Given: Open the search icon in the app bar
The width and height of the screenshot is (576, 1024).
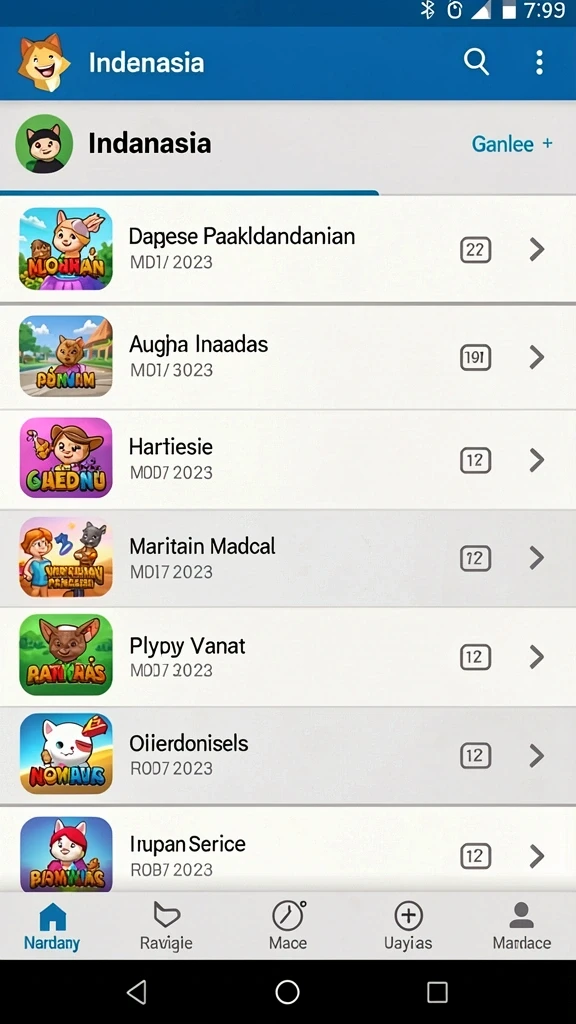Looking at the screenshot, I should 476,62.
